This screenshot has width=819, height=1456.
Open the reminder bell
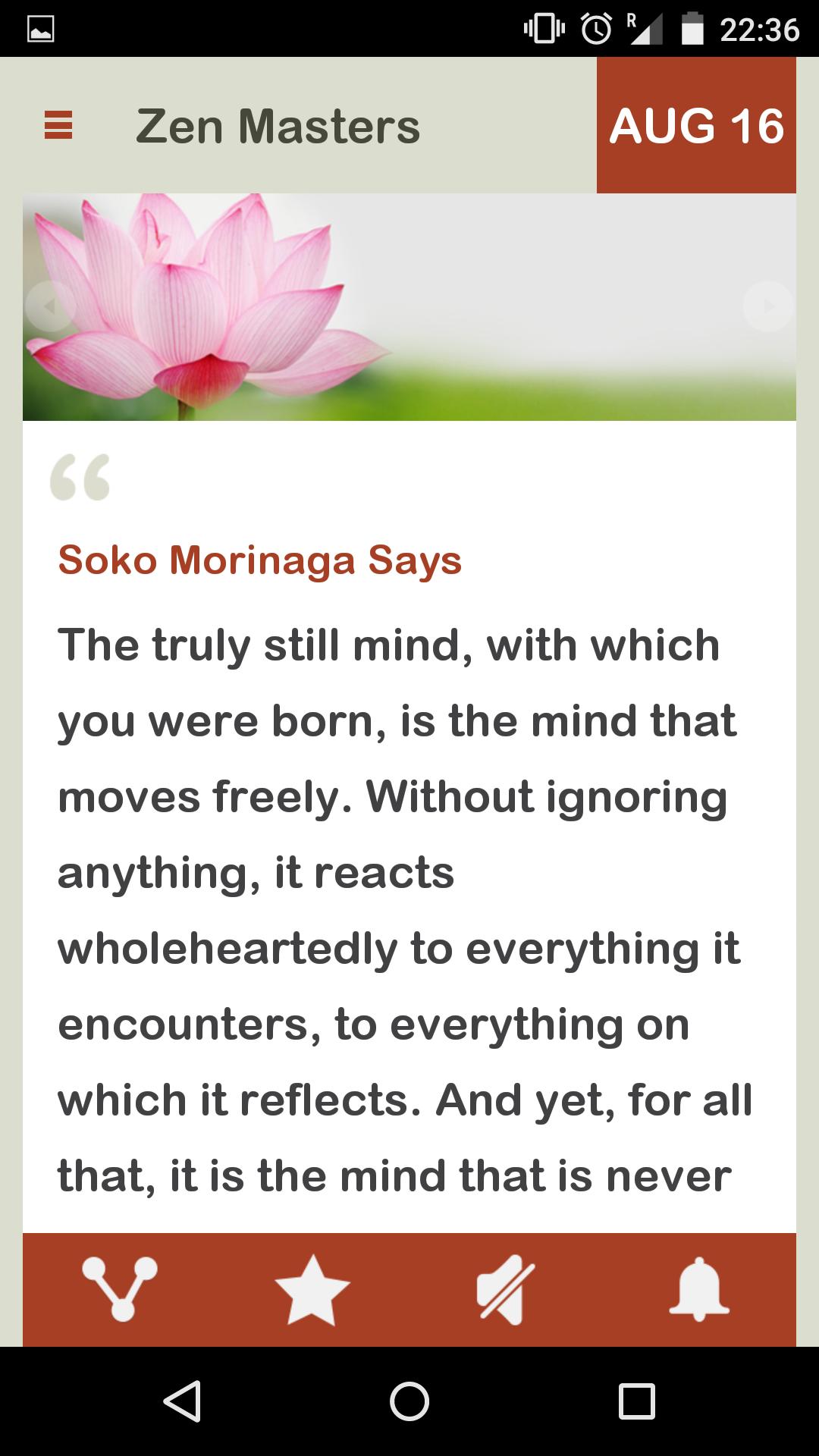tap(698, 1289)
